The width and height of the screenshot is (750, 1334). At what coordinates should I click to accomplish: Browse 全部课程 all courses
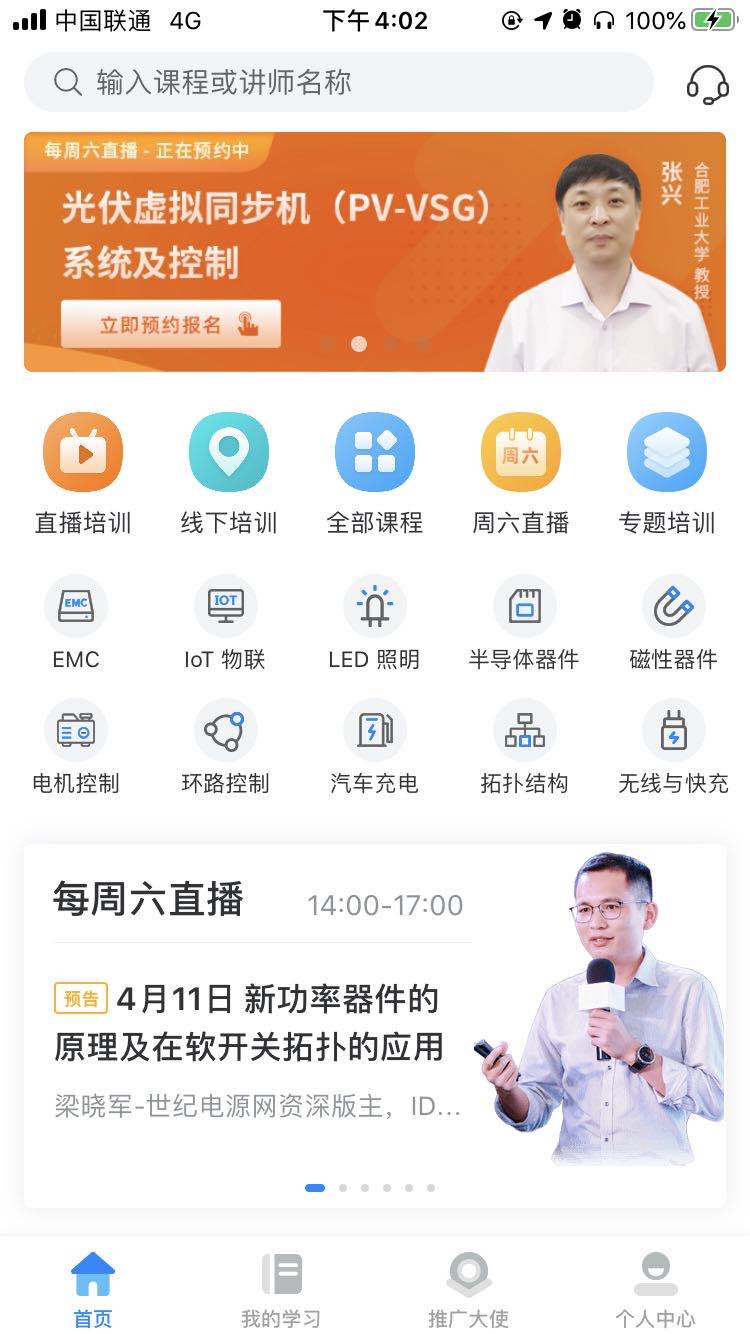click(375, 474)
